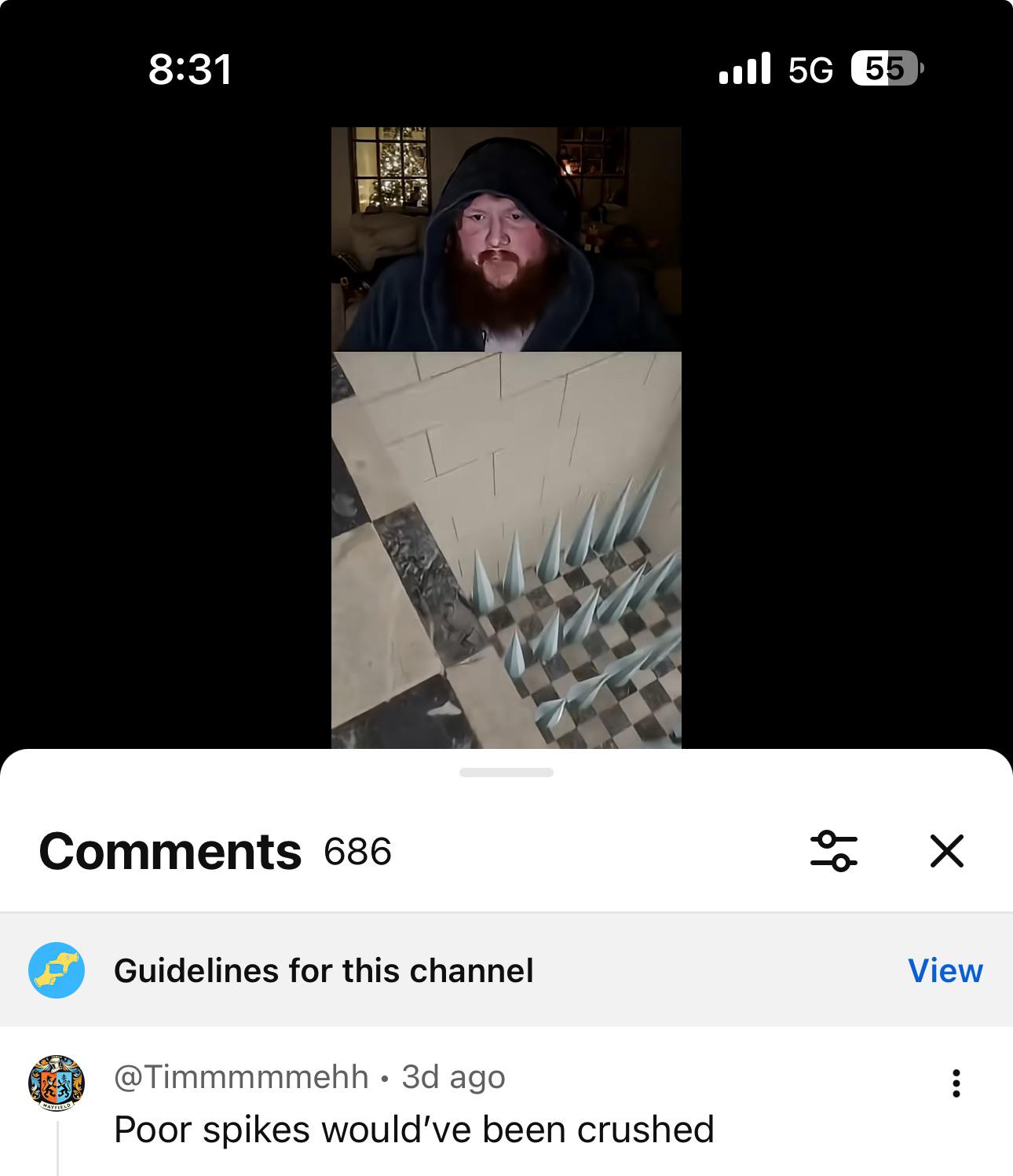Open the comment sort and filter options

click(x=833, y=851)
